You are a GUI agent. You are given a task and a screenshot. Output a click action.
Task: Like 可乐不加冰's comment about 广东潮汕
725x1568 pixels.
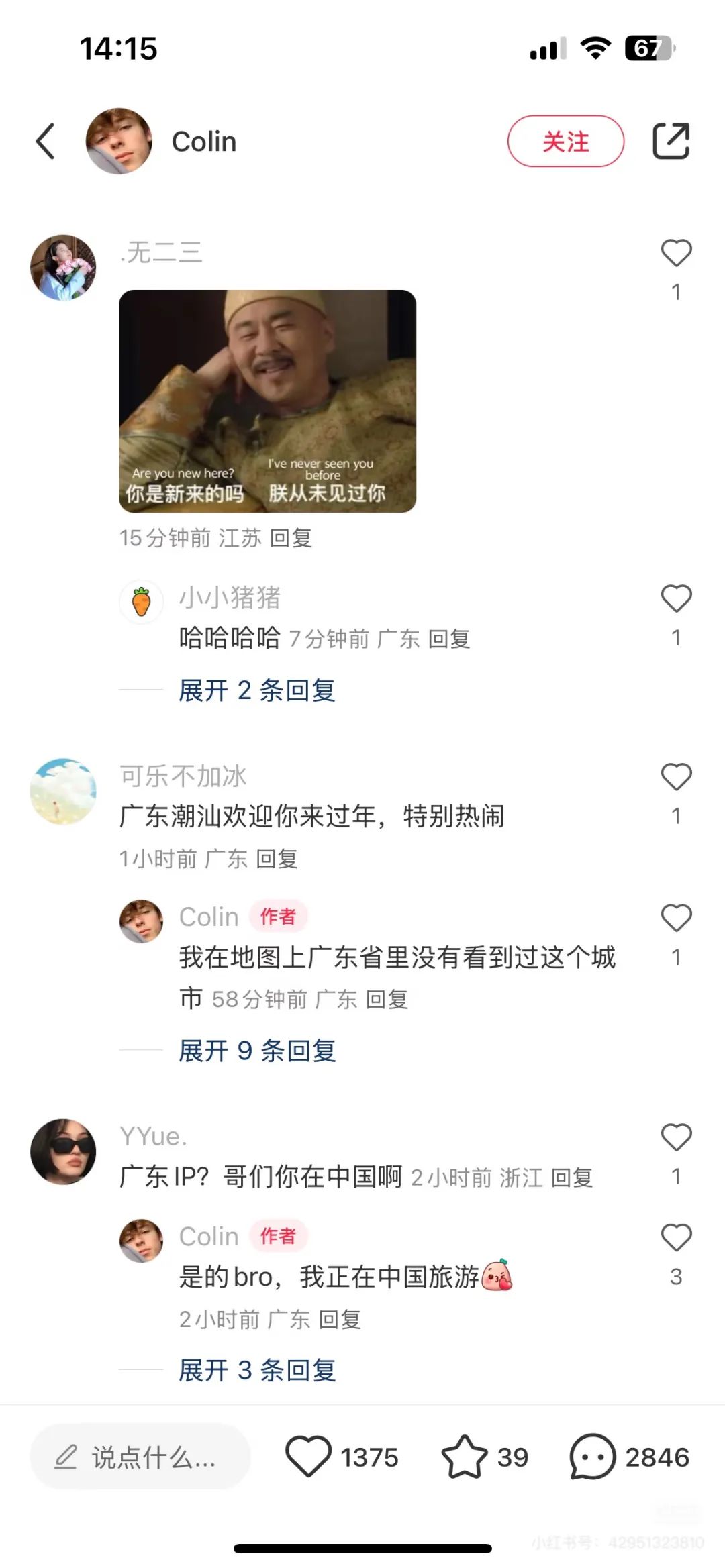click(x=676, y=777)
